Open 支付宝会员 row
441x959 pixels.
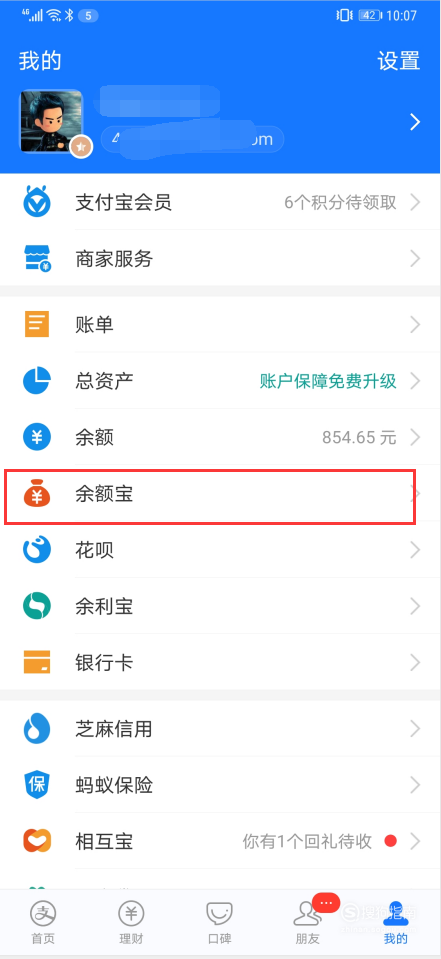pyautogui.click(x=220, y=202)
